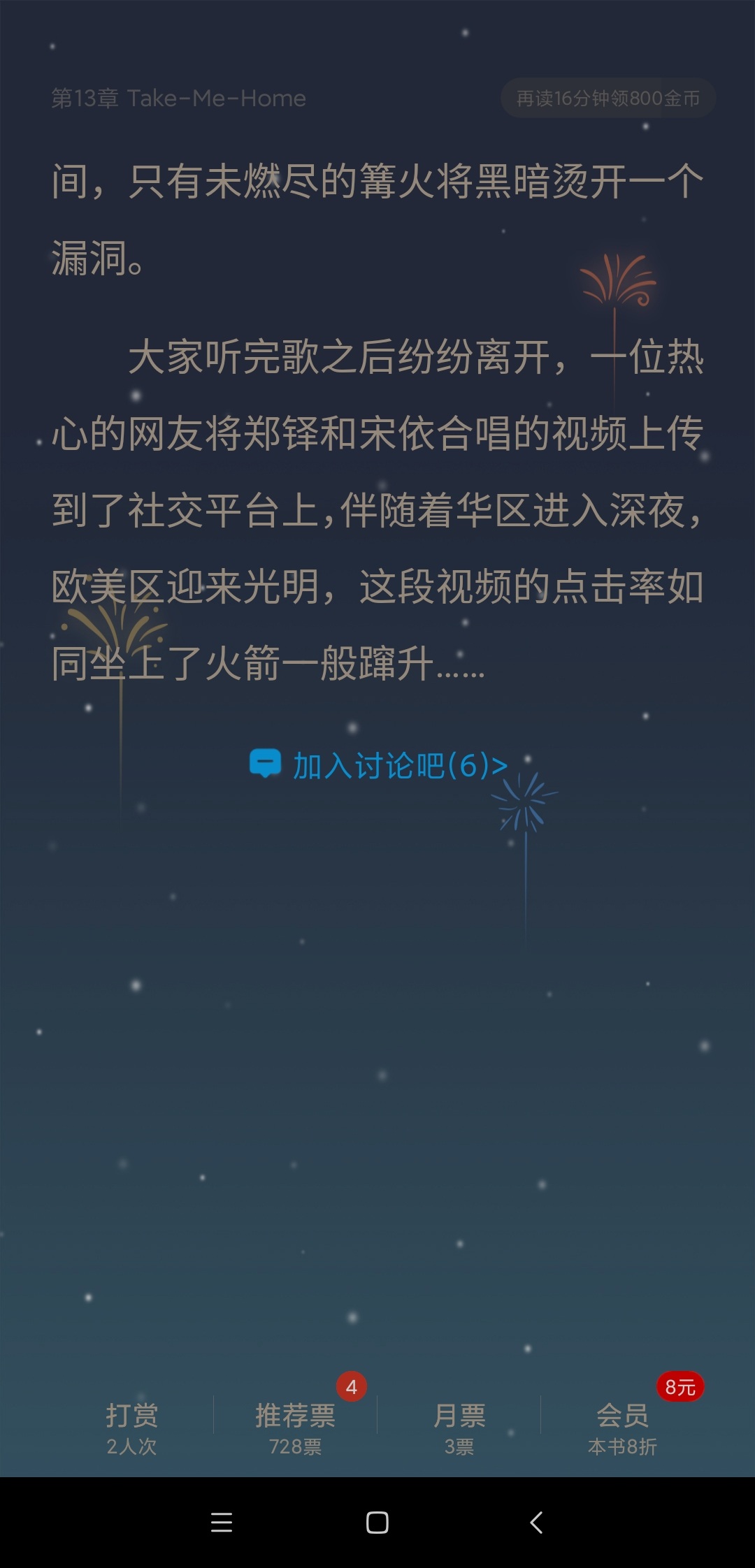Open the 会员 membership offer

(x=622, y=1428)
